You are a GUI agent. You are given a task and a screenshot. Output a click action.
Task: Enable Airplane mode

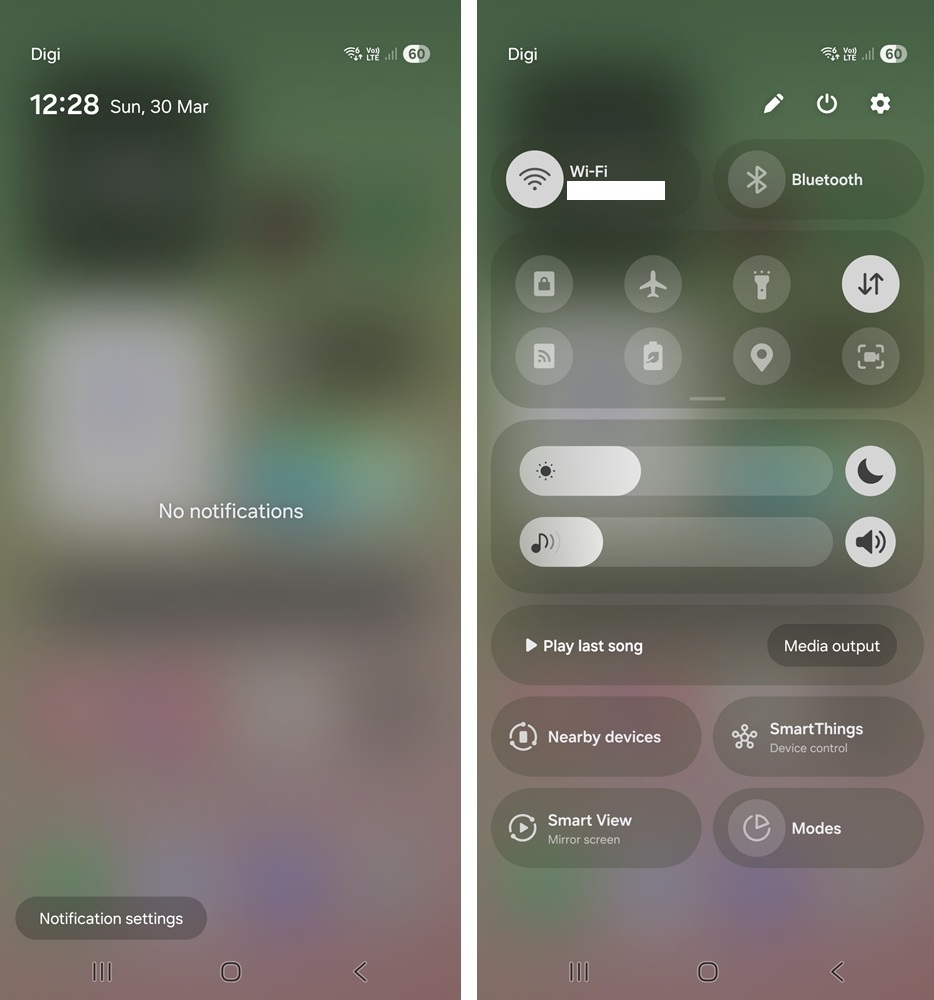coord(653,284)
